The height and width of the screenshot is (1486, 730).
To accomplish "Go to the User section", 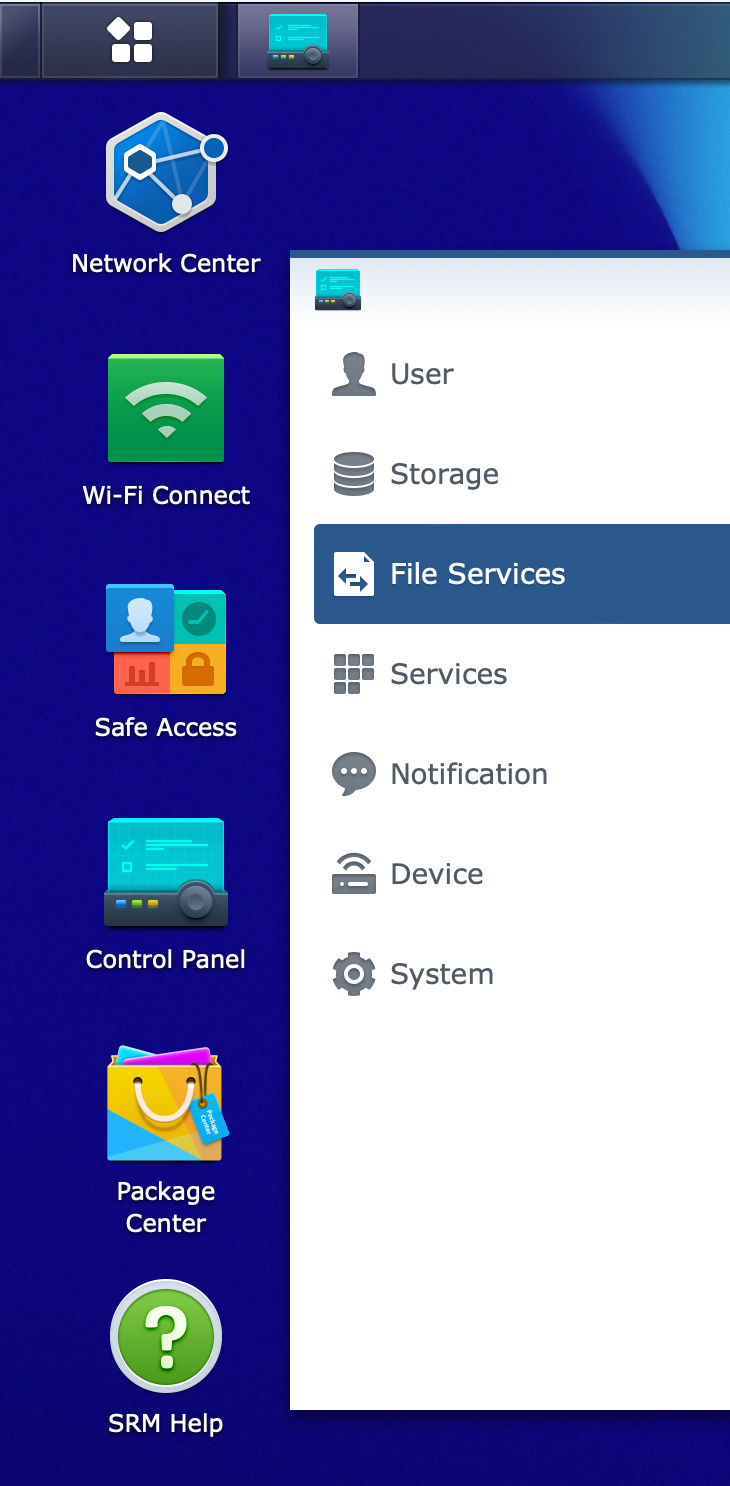I will (421, 374).
